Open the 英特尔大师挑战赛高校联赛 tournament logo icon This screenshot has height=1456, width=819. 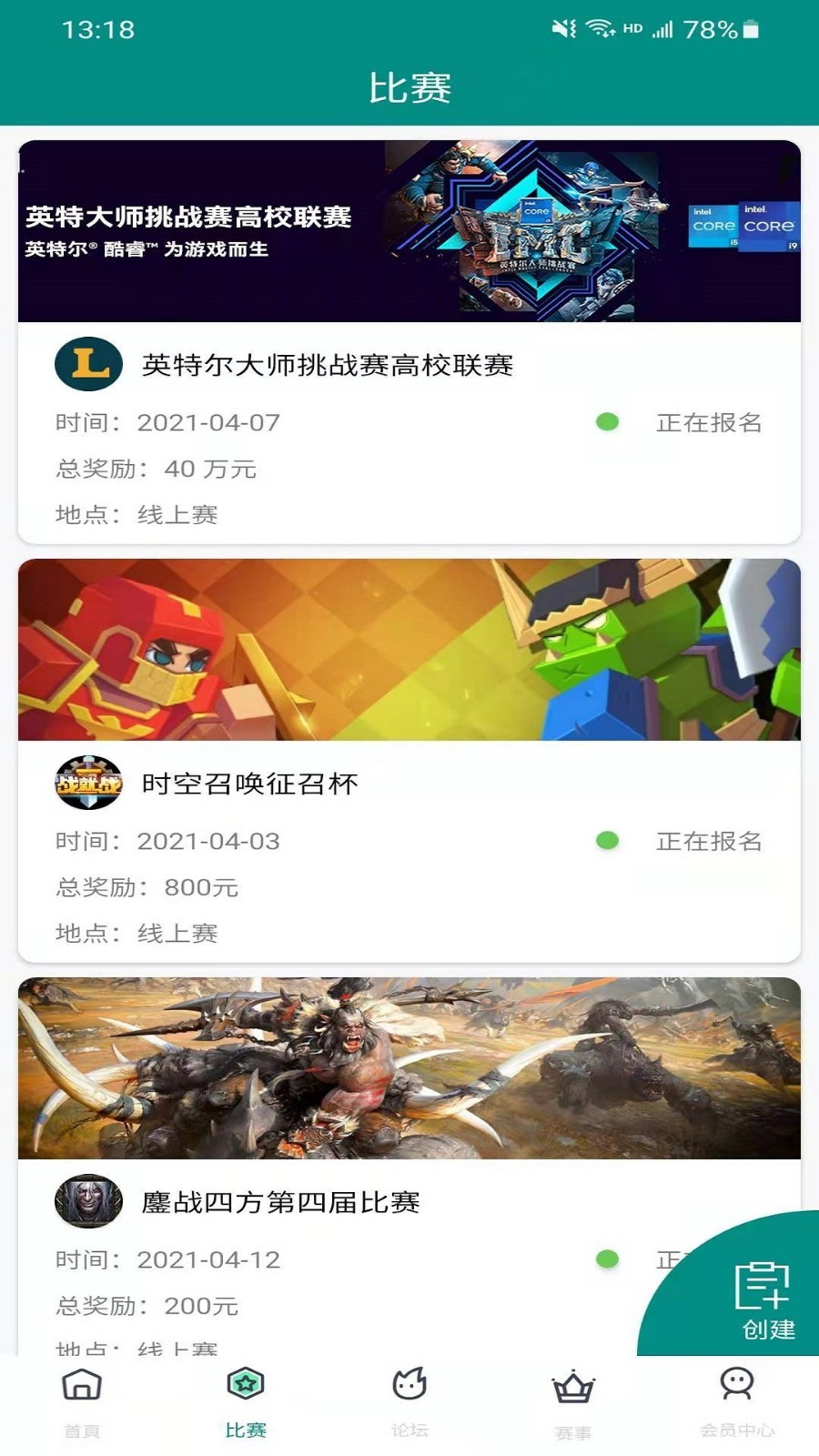tap(86, 366)
